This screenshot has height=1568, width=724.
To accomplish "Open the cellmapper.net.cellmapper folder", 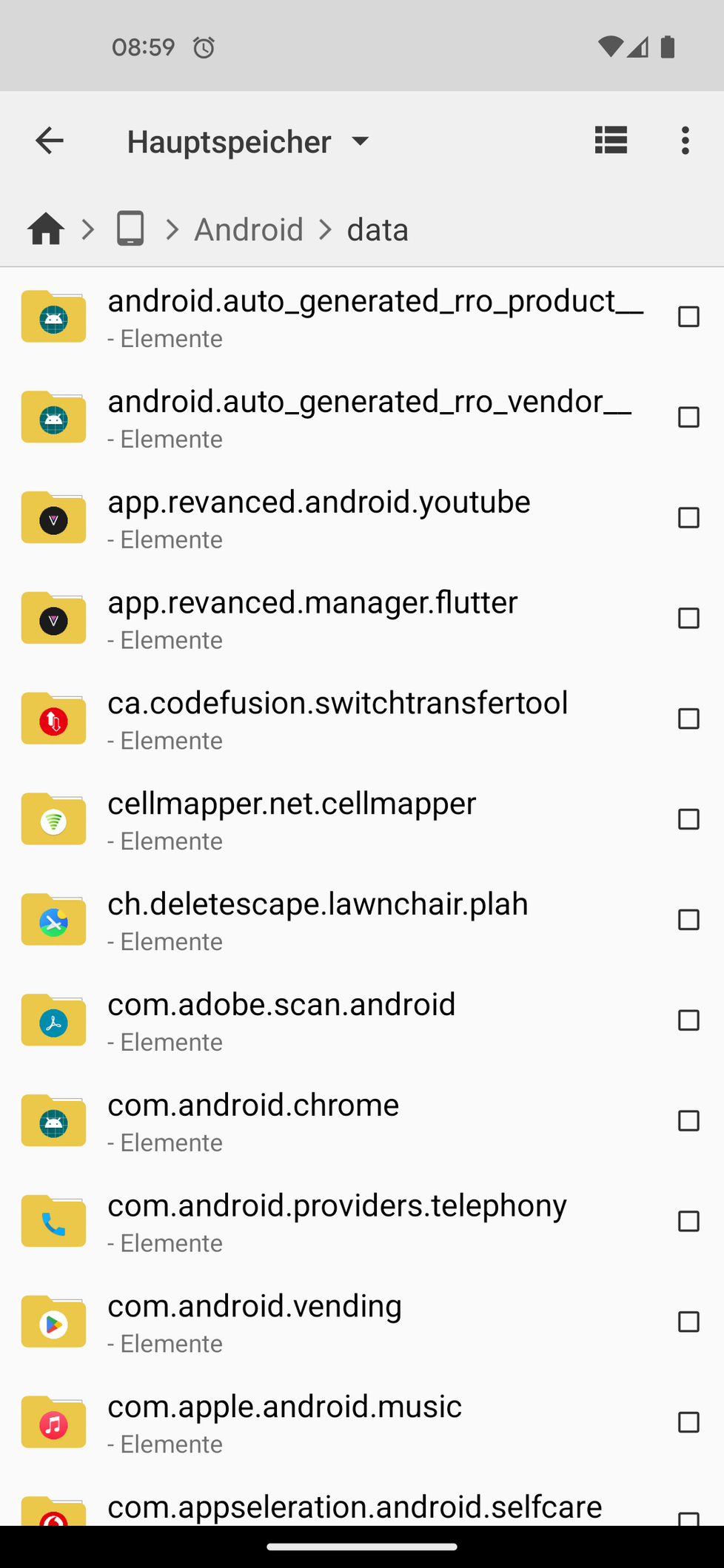I will [292, 820].
